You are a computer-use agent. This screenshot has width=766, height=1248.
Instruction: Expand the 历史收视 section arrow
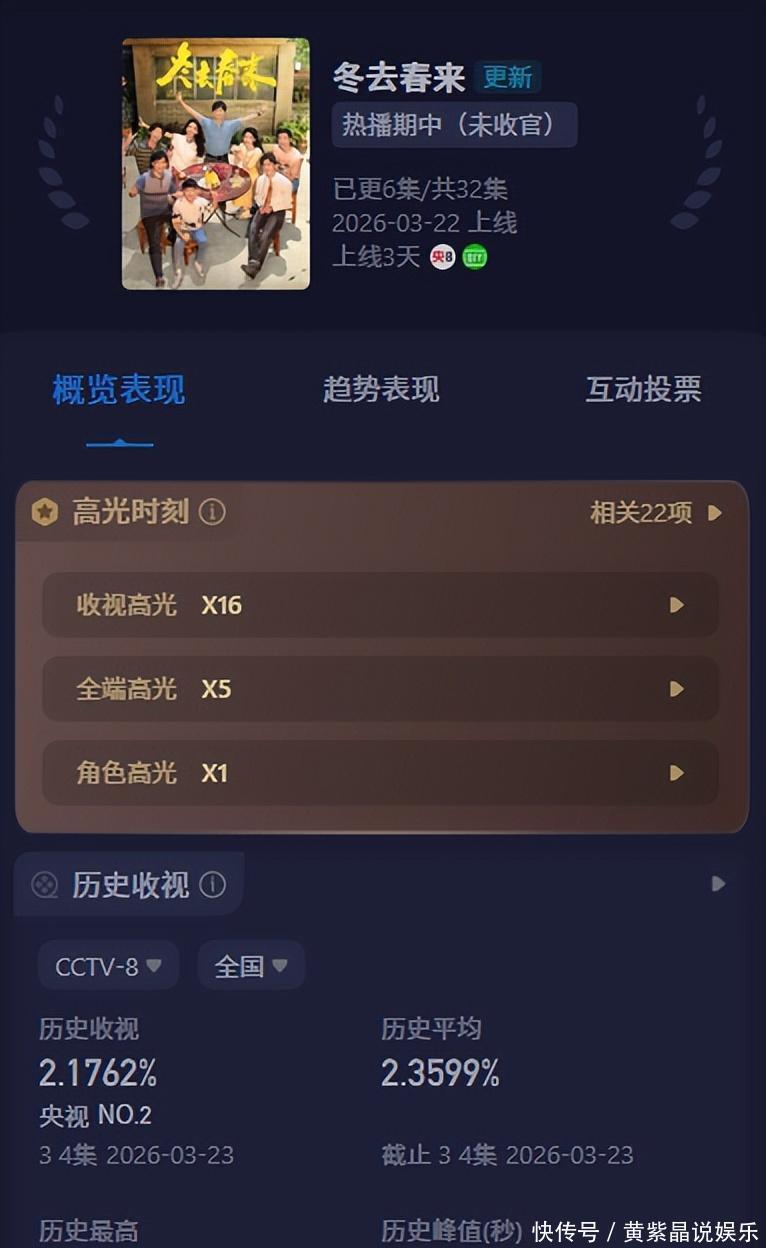717,884
